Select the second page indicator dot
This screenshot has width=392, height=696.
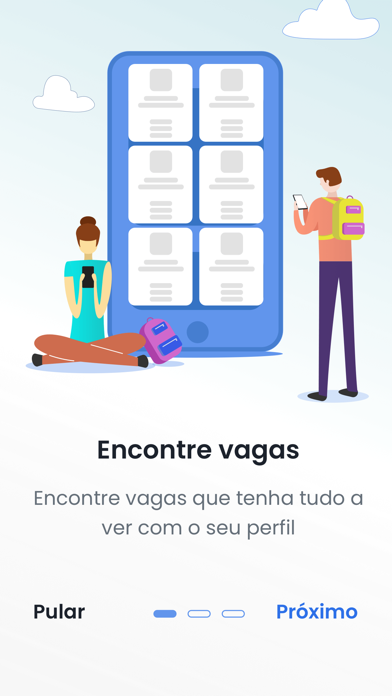click(199, 614)
